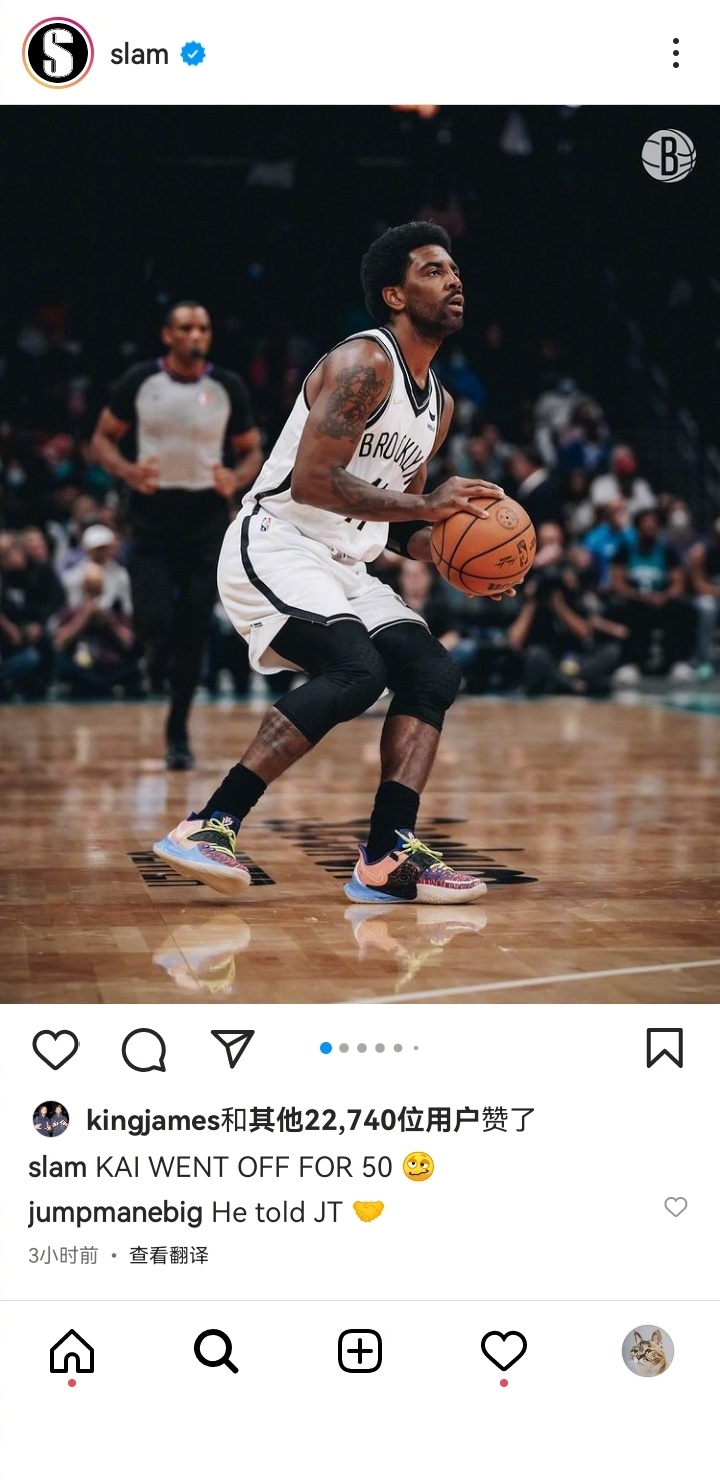Like the slam post with the heart icon
This screenshot has width=720, height=1480.
56,1050
